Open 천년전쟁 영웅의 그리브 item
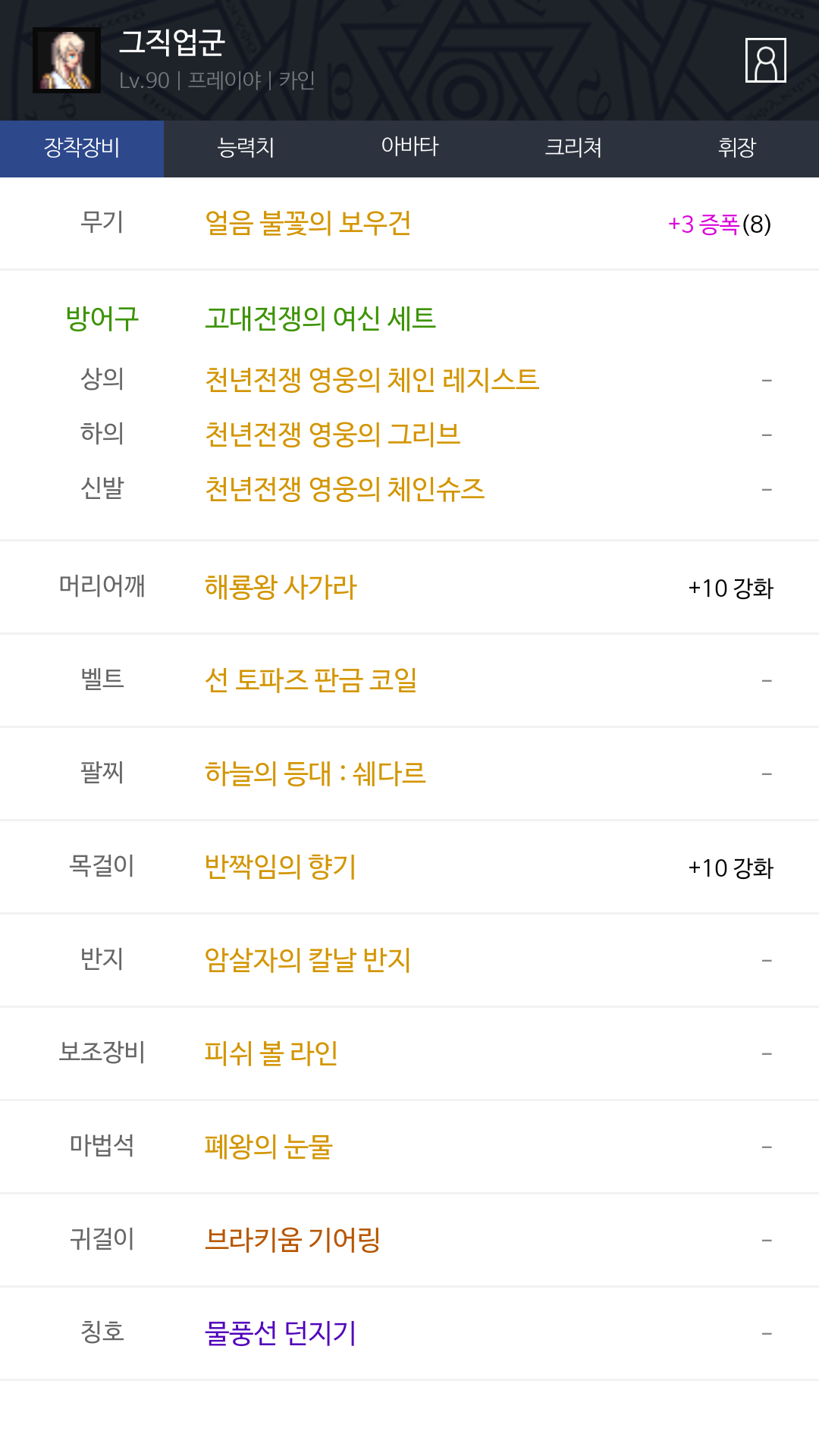The height and width of the screenshot is (1456, 819). pyautogui.click(x=332, y=434)
